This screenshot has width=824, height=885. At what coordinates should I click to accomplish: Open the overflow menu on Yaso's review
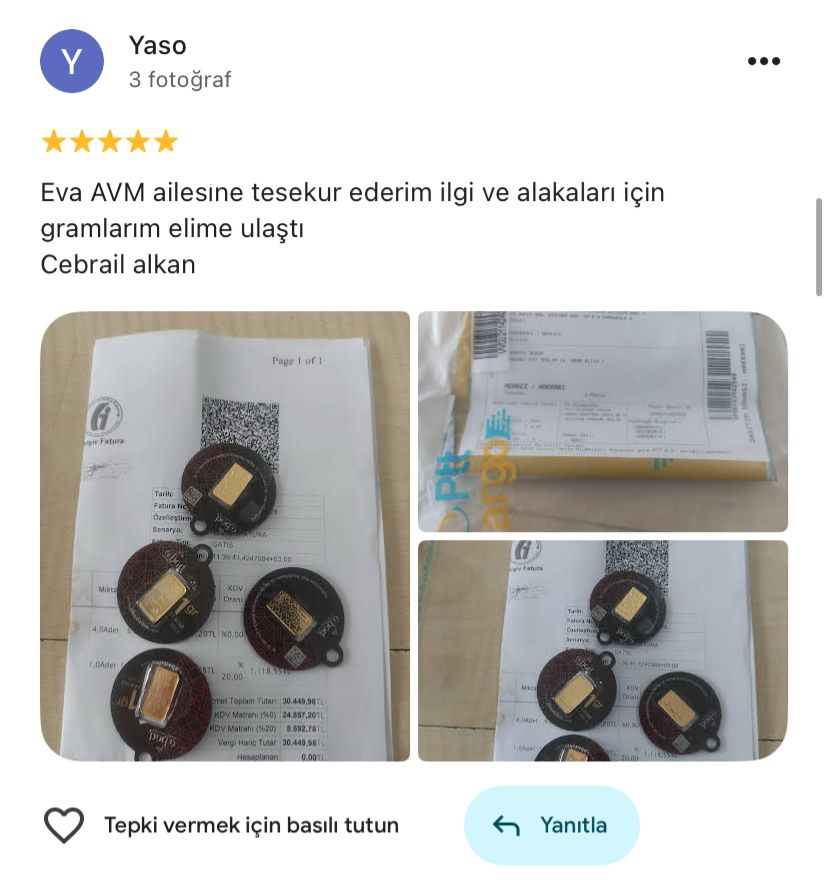764,60
